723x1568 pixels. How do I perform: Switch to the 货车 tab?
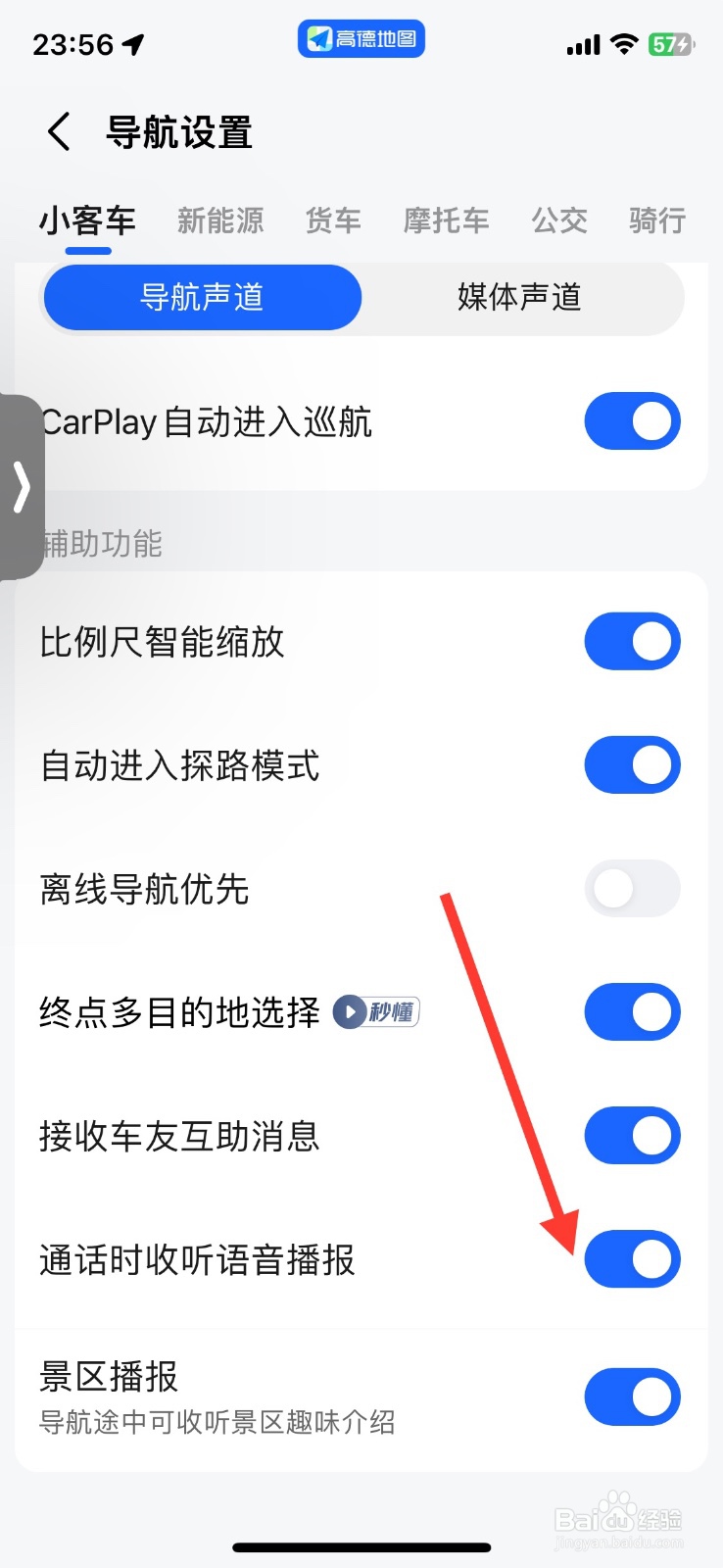pos(333,220)
